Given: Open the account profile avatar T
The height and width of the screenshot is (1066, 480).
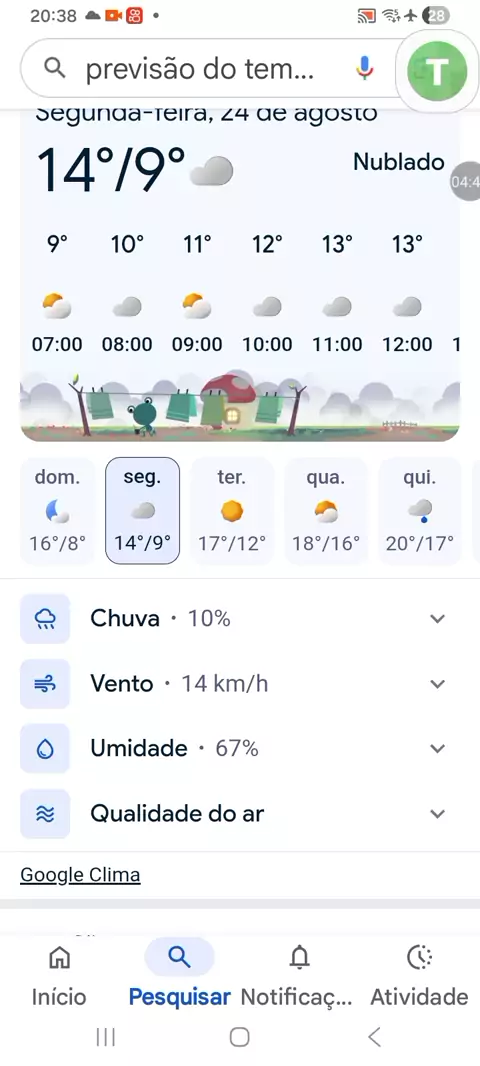Looking at the screenshot, I should pyautogui.click(x=437, y=69).
